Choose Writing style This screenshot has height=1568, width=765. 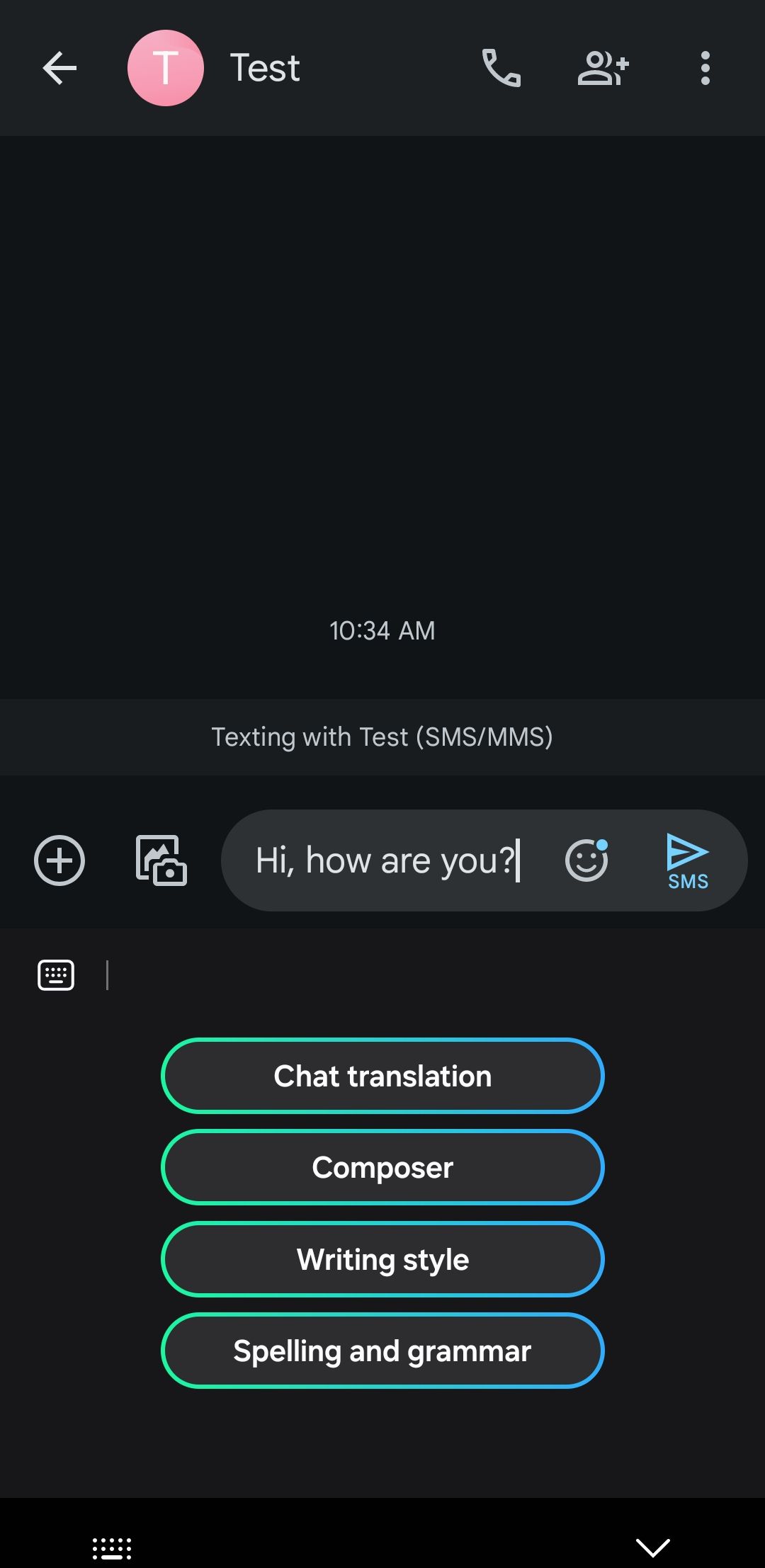coord(382,1259)
